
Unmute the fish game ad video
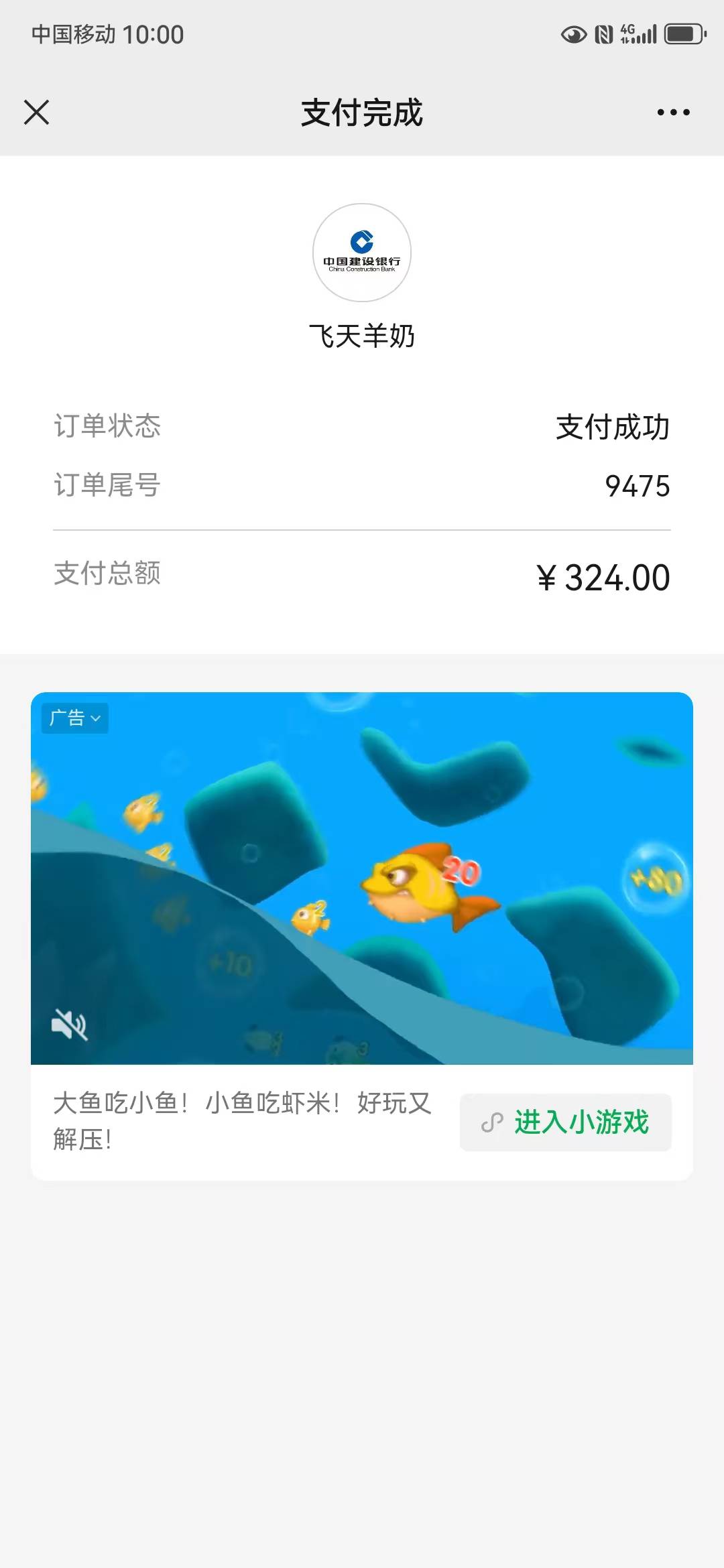pos(70,1025)
